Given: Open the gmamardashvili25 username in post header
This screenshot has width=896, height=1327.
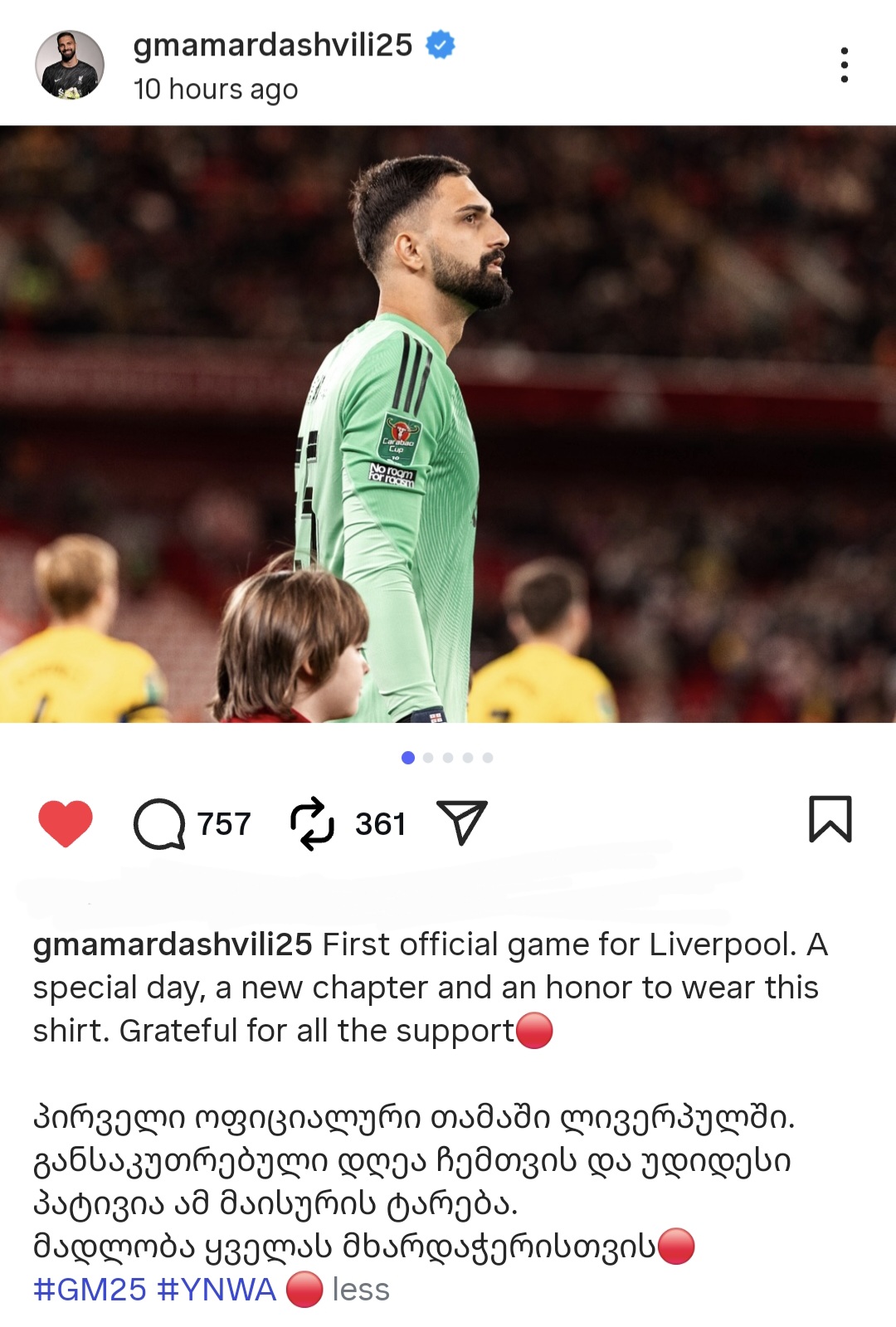Looking at the screenshot, I should (272, 45).
